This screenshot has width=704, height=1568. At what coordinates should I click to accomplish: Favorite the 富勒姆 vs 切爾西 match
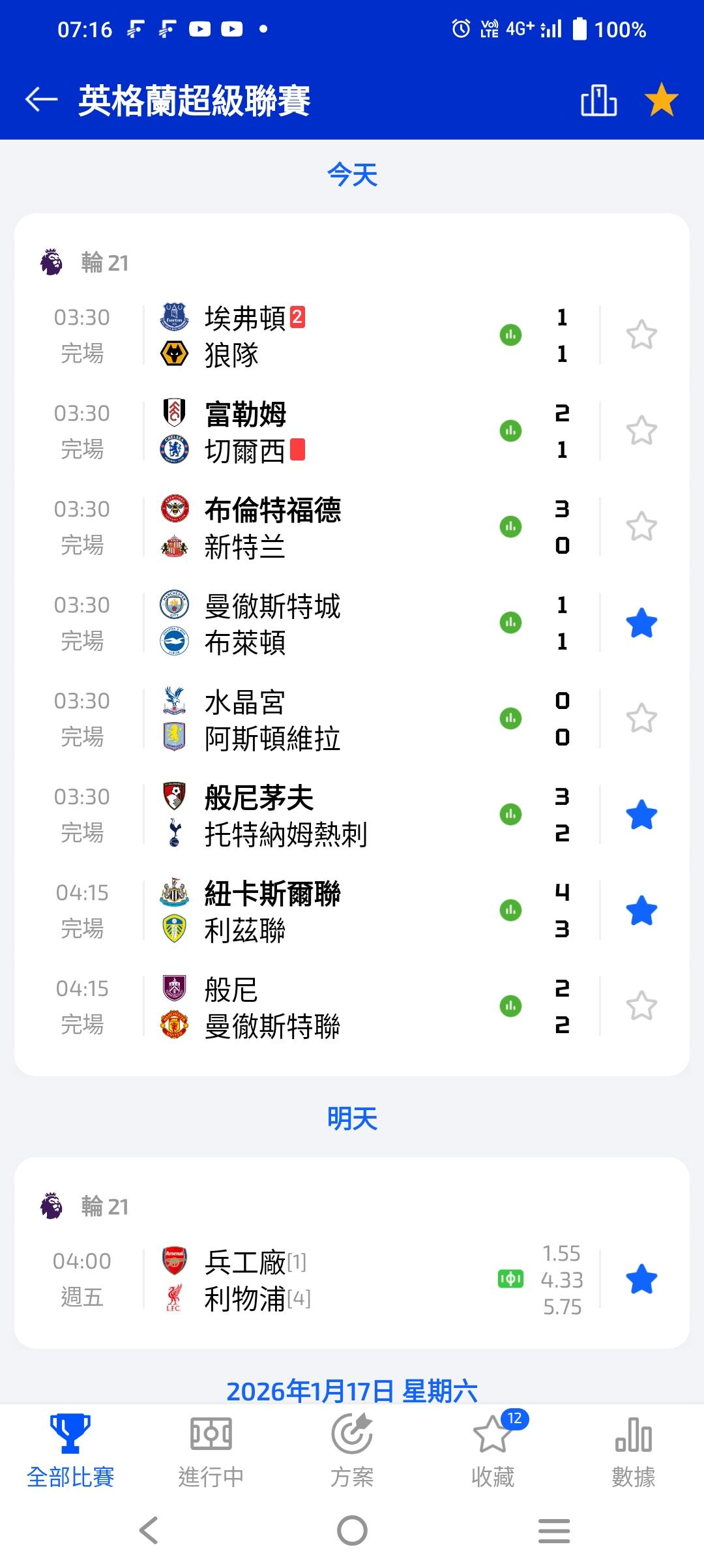[x=641, y=431]
